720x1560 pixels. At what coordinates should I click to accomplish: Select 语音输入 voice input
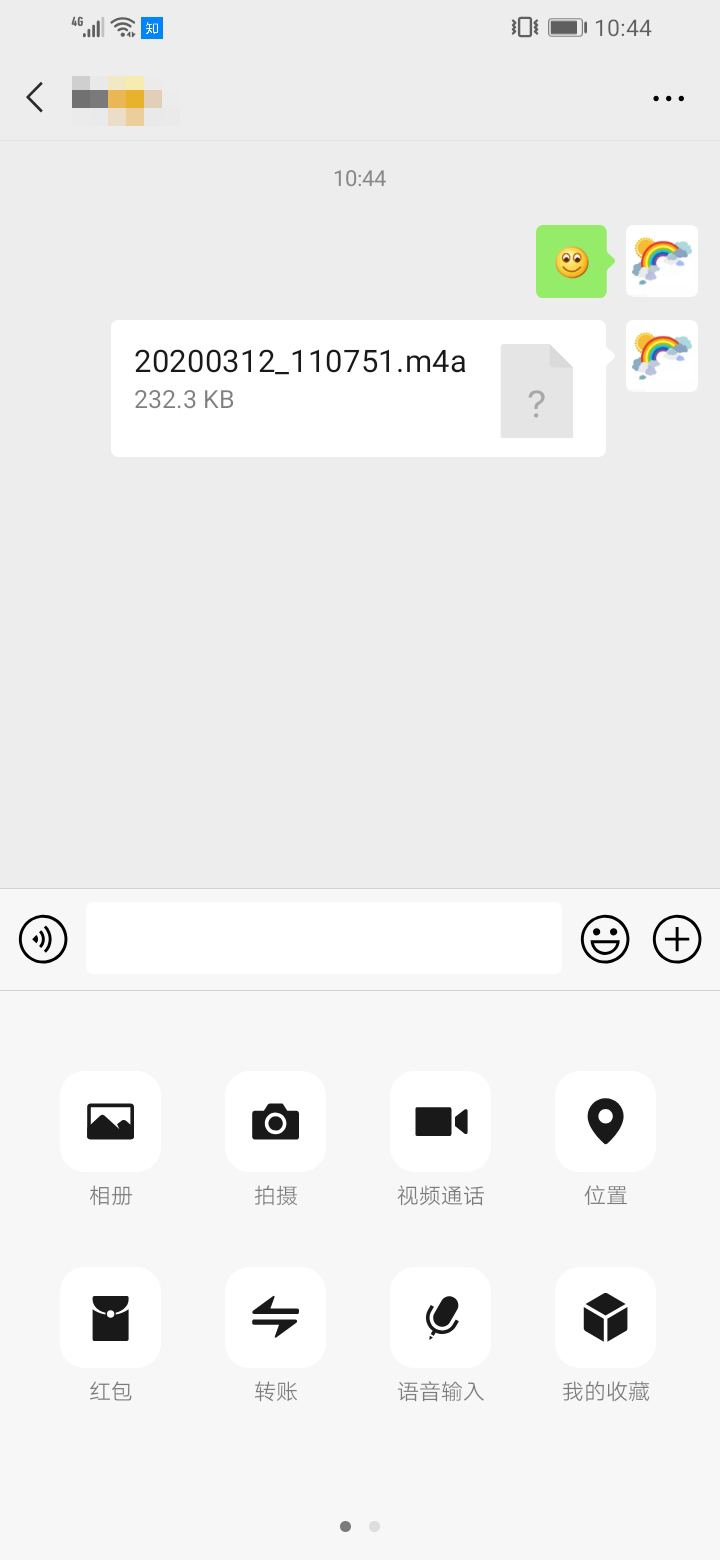point(440,1317)
